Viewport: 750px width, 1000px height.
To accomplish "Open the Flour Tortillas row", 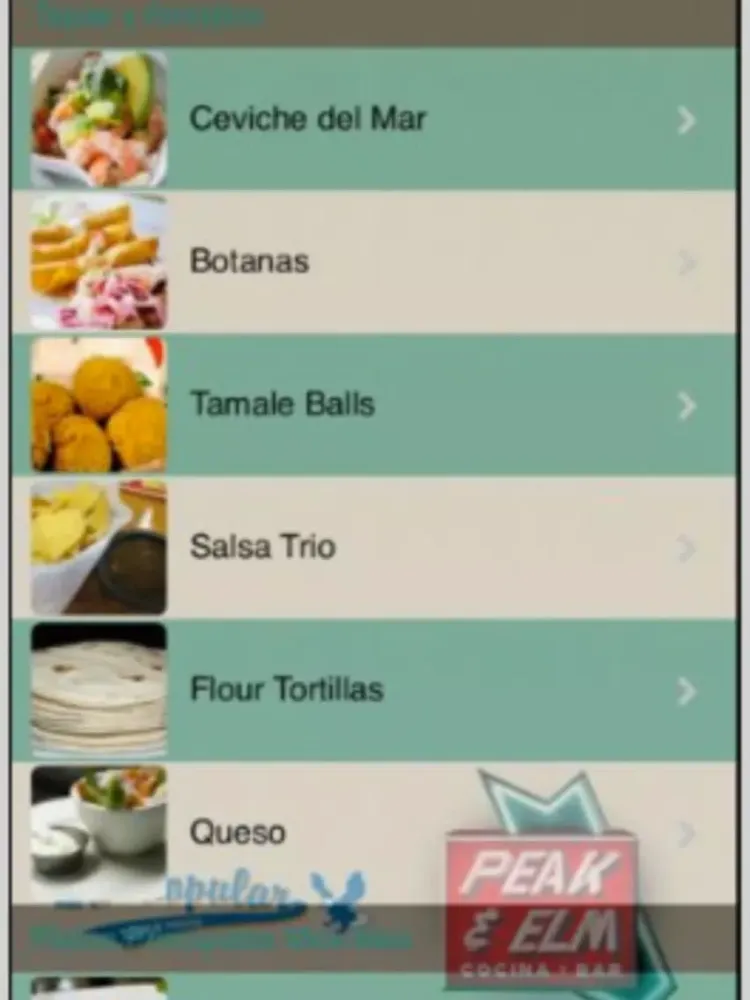I will tap(375, 690).
